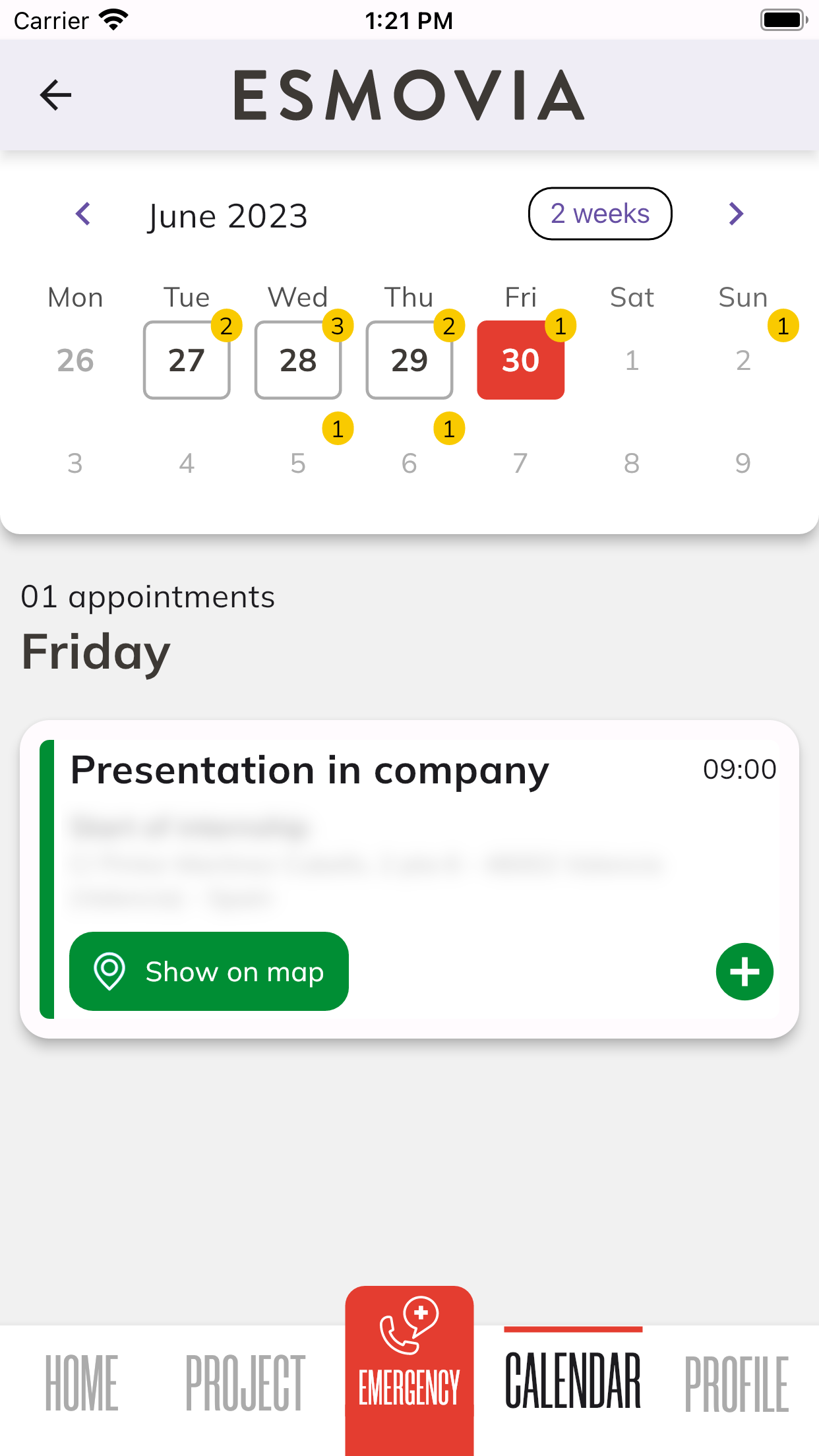This screenshot has height=1456, width=819.
Task: Change the 2 weeks view setting
Action: point(600,214)
